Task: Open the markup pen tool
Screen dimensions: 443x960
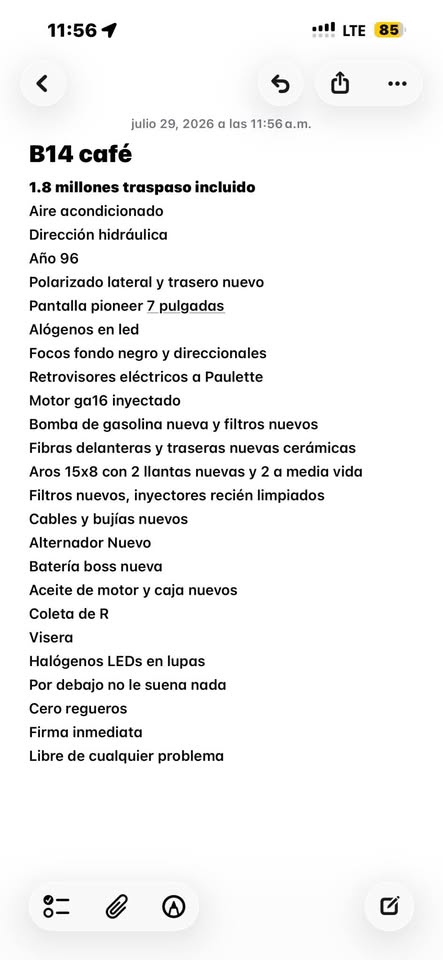Action: click(174, 906)
